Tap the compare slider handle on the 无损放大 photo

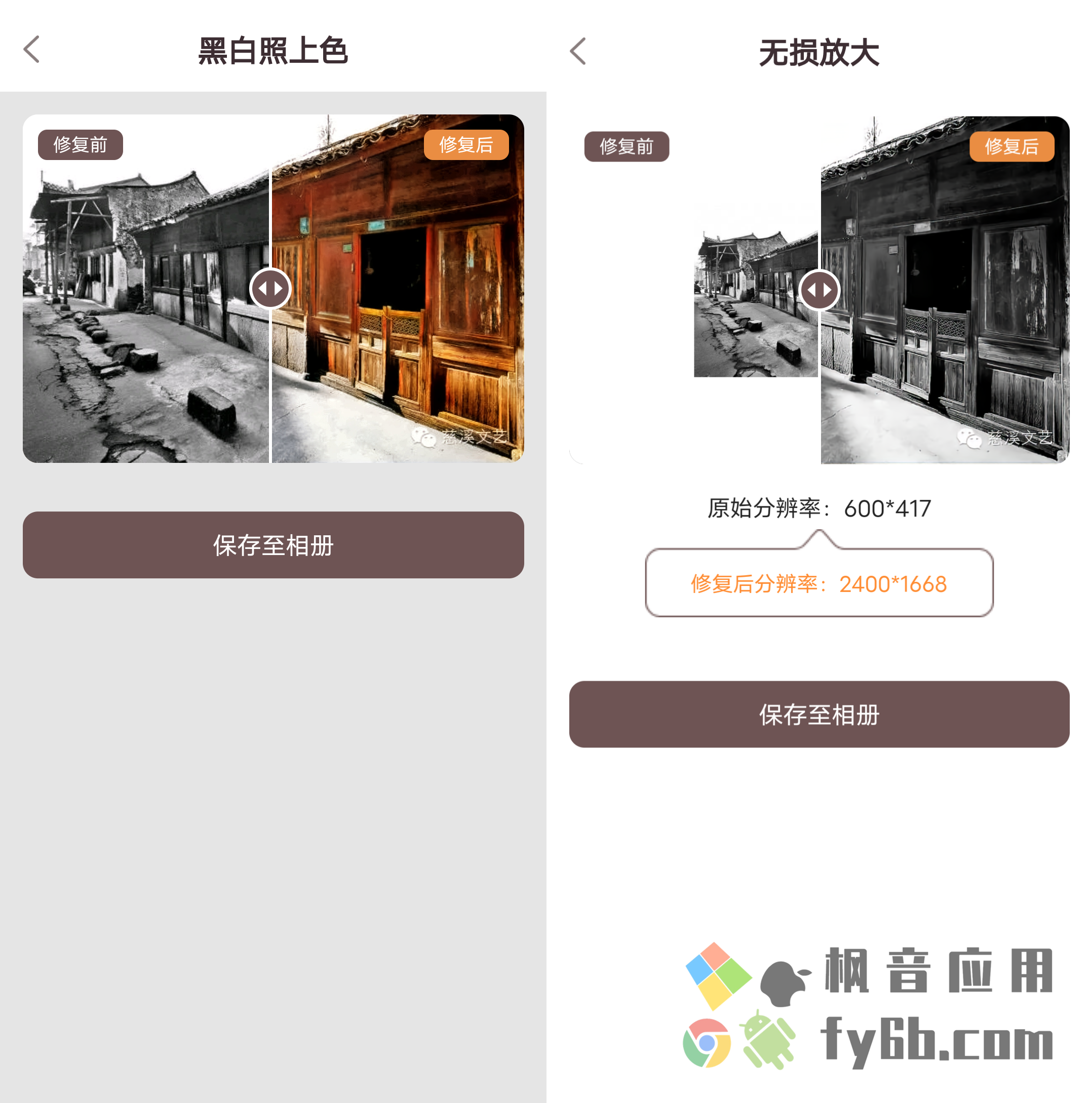[819, 290]
